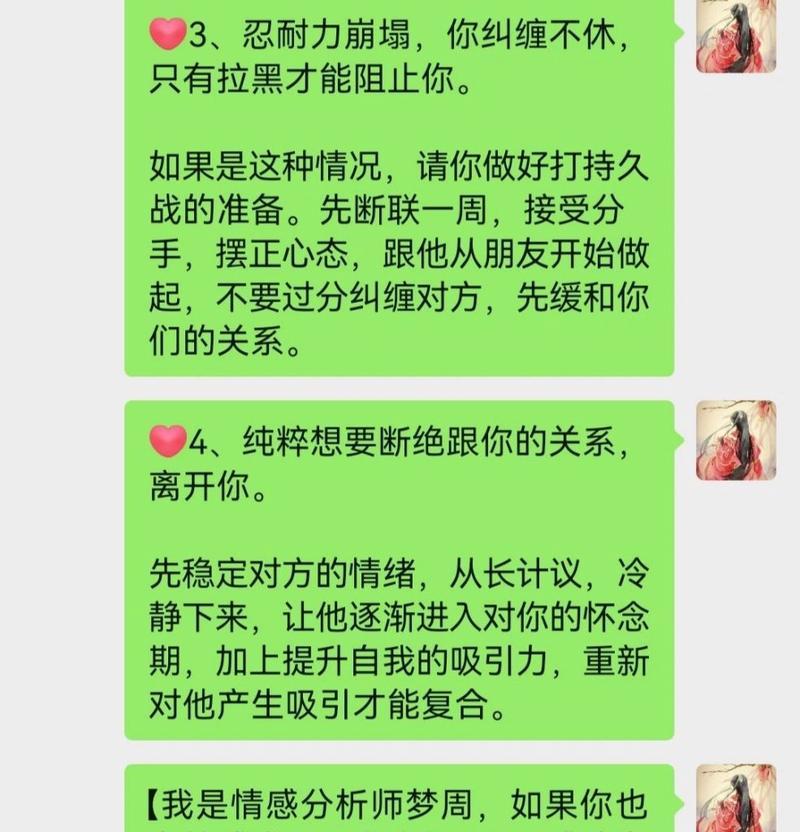Open sender's avatar beside the 忍耐力崩塌 message
Image resolution: width=800 pixels, height=832 pixels.
736,36
